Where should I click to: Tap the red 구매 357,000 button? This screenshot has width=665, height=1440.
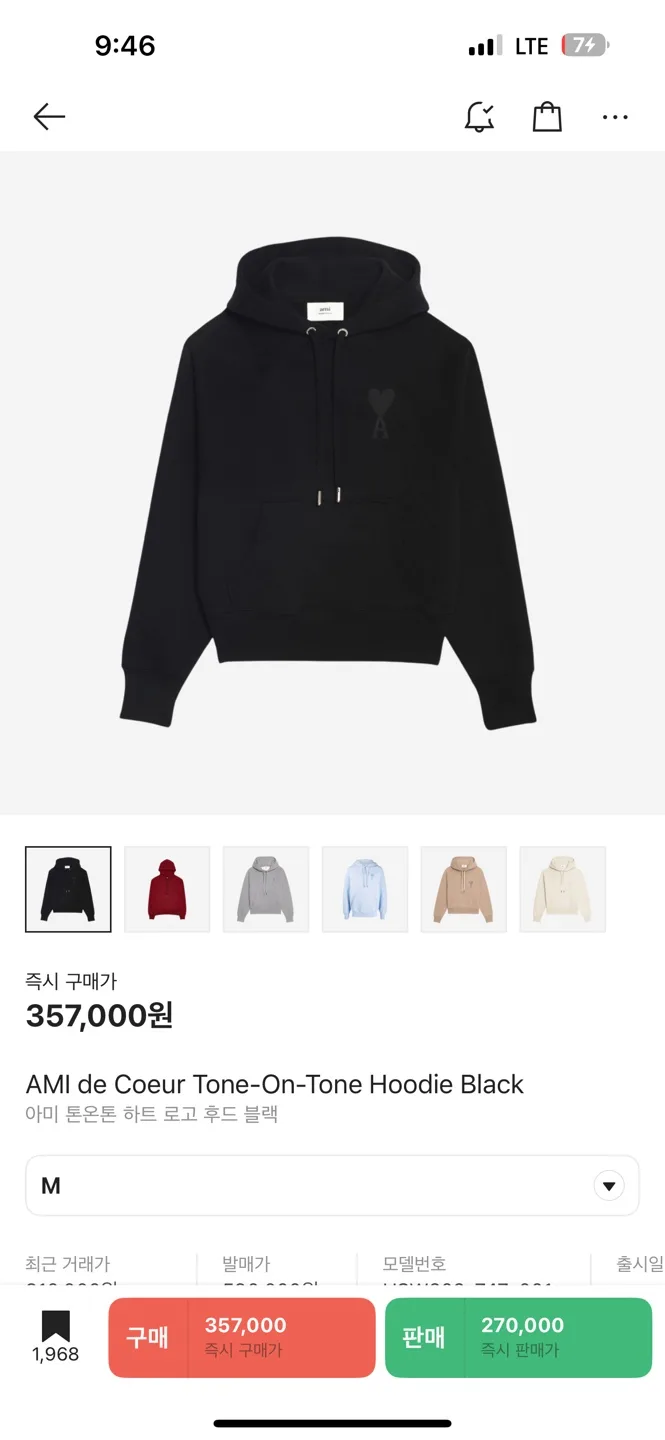tap(242, 1337)
